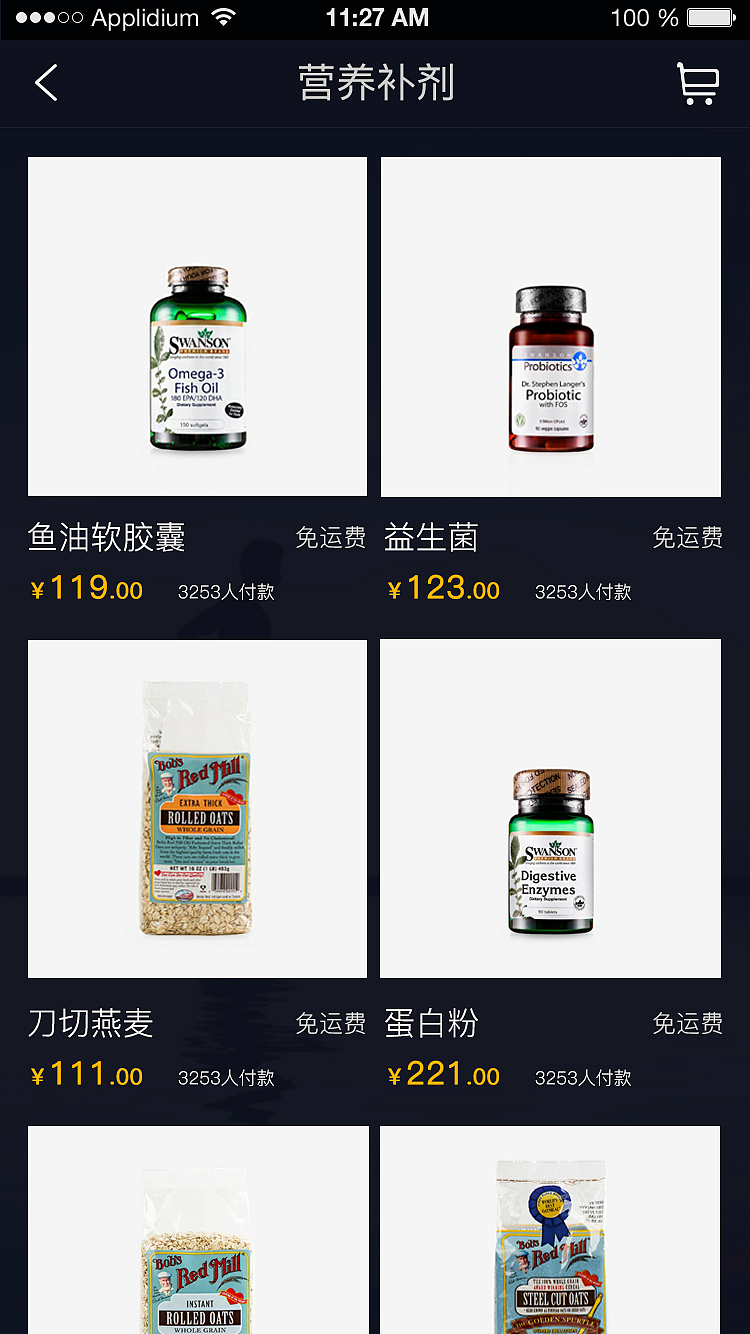This screenshot has height=1334, width=750.
Task: View the 益生菌 probiotic product
Action: pyautogui.click(x=550, y=326)
